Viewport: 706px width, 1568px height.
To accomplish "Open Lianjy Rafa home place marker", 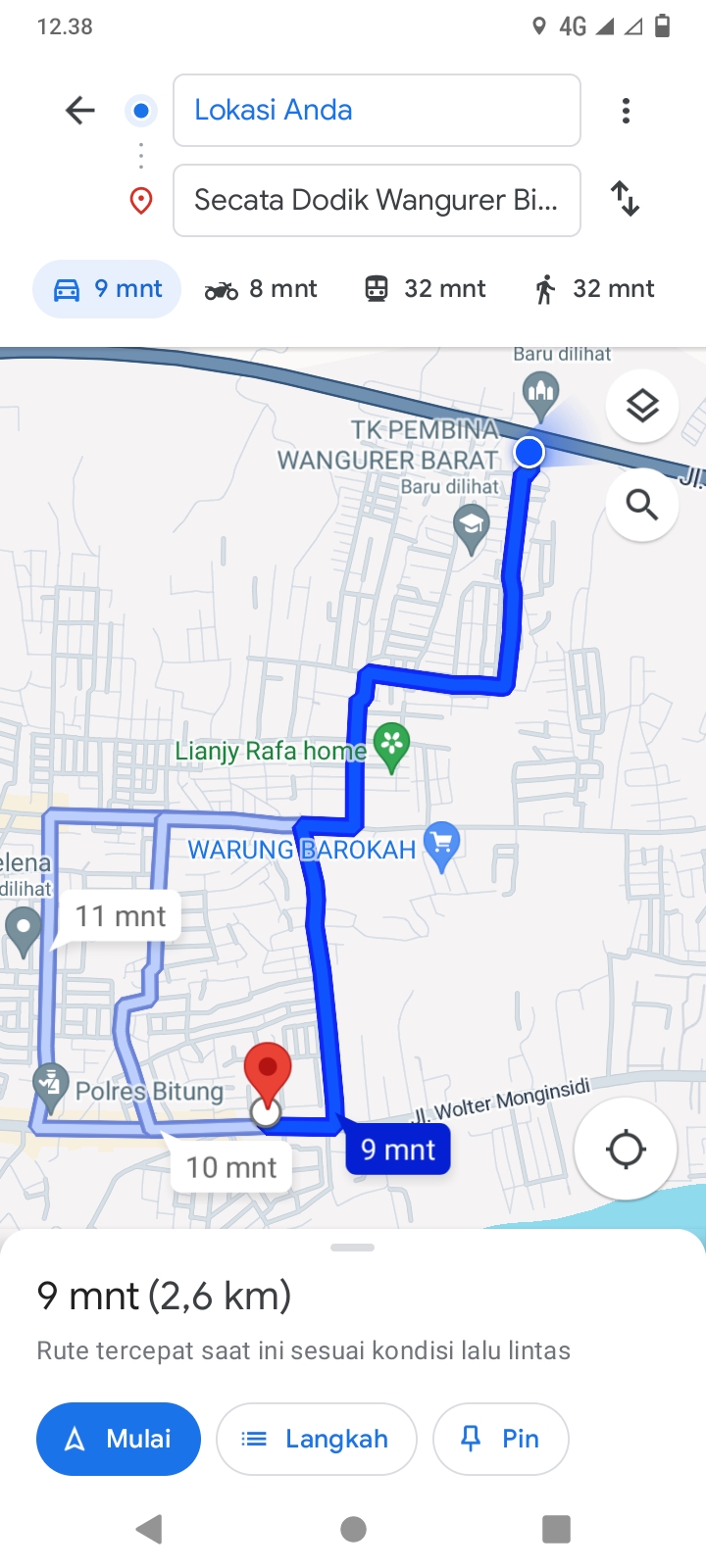I will (x=392, y=748).
